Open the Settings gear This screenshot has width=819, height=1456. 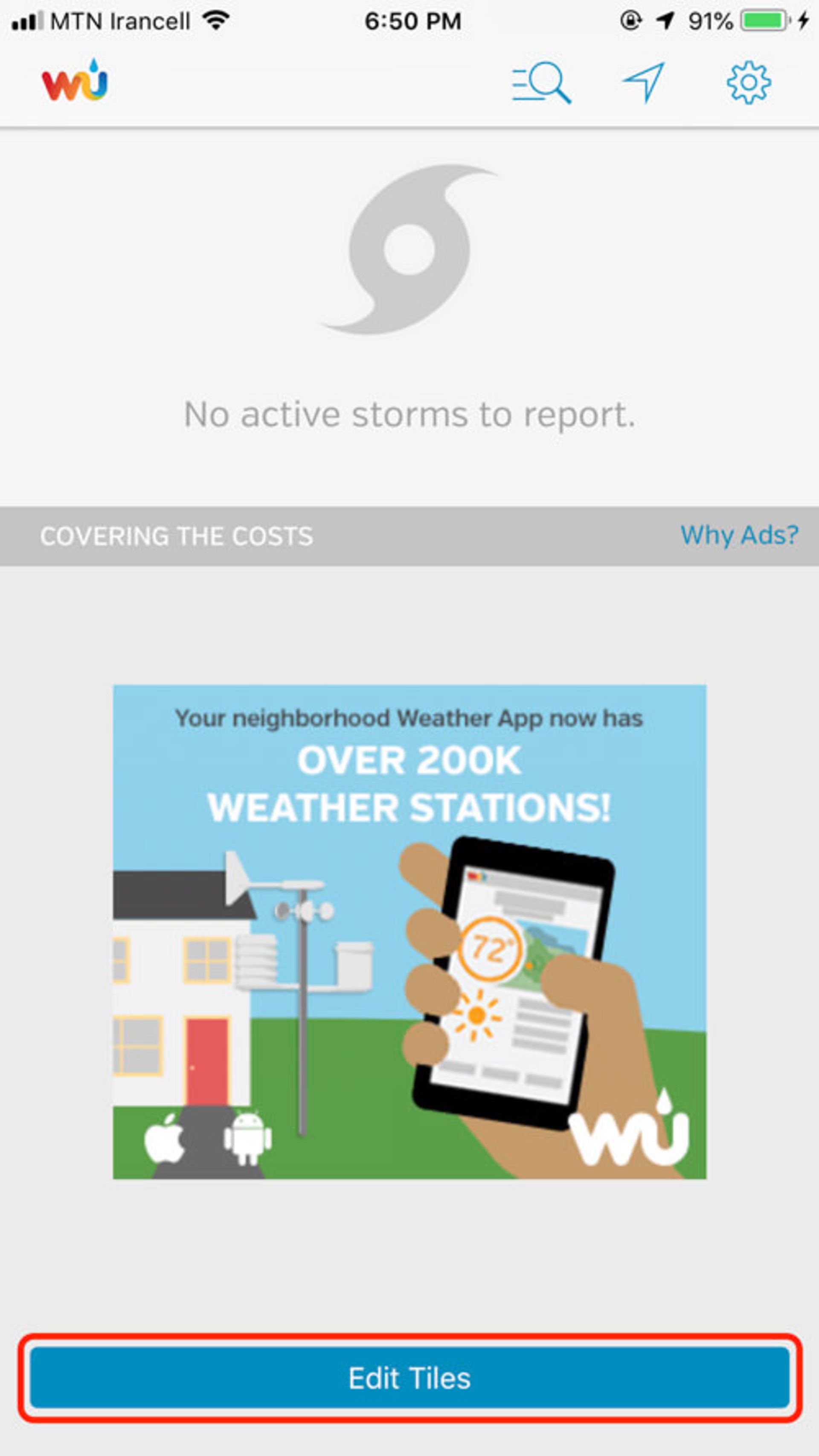coord(749,82)
